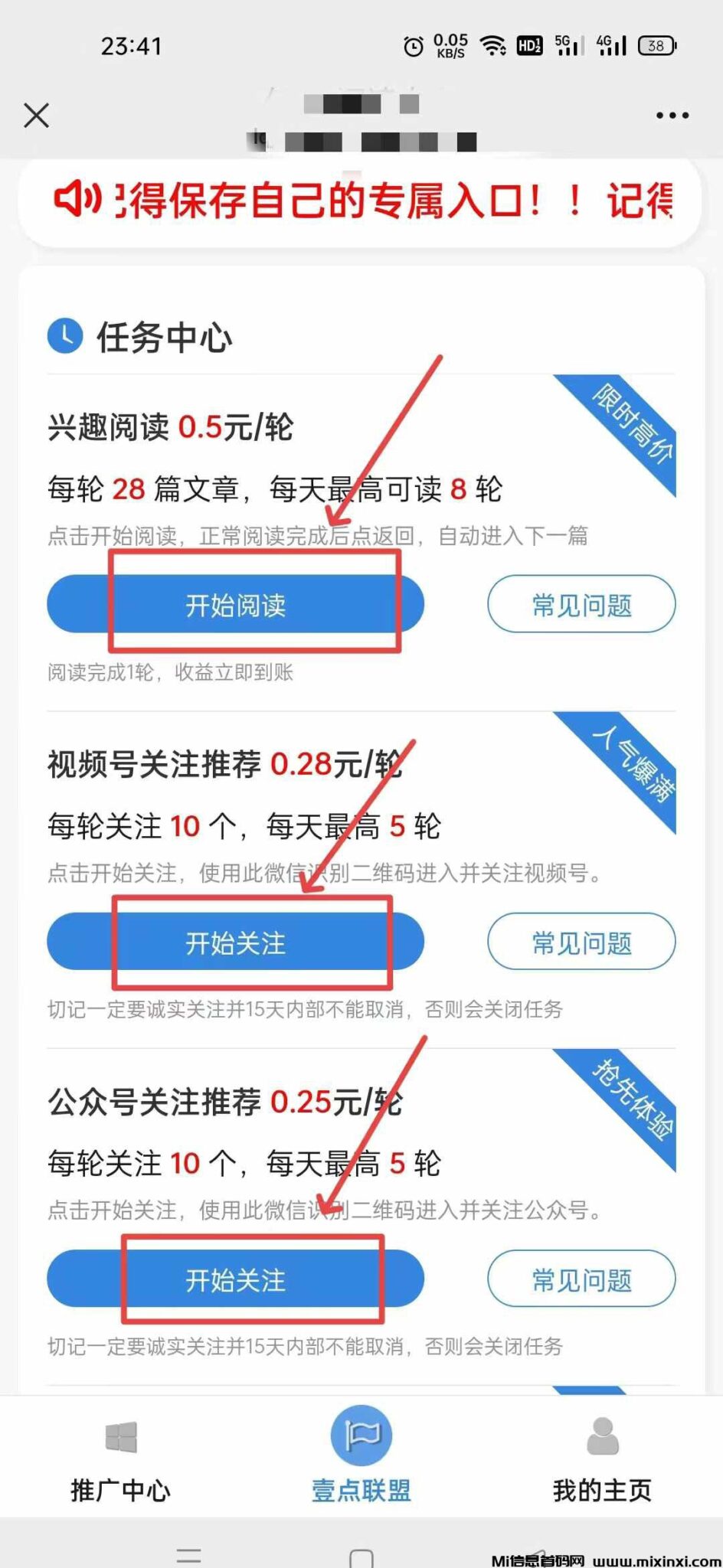Open 常见问题 for the 兴趣阅读 task
Viewport: 723px width, 1568px height.
[581, 605]
